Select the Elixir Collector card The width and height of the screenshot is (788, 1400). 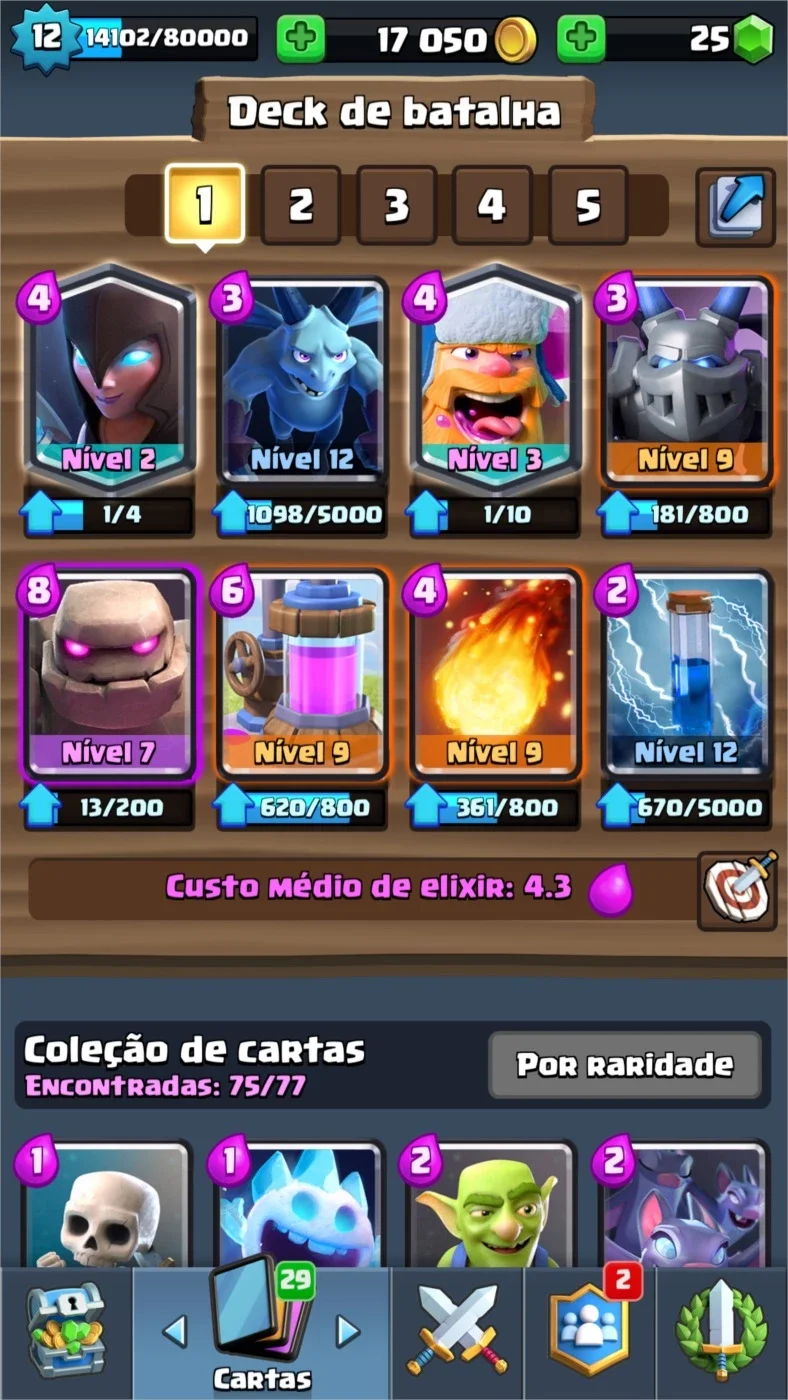301,675
